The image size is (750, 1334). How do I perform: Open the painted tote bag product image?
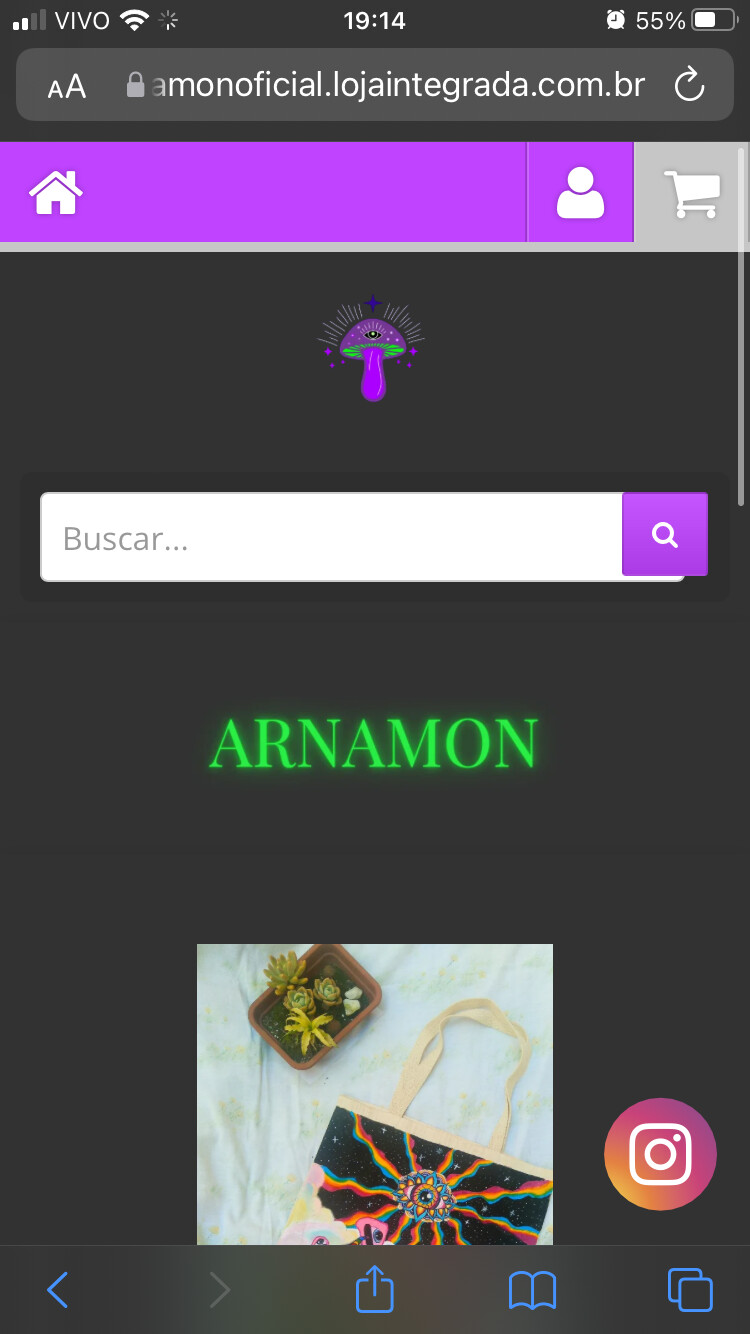click(375, 1094)
